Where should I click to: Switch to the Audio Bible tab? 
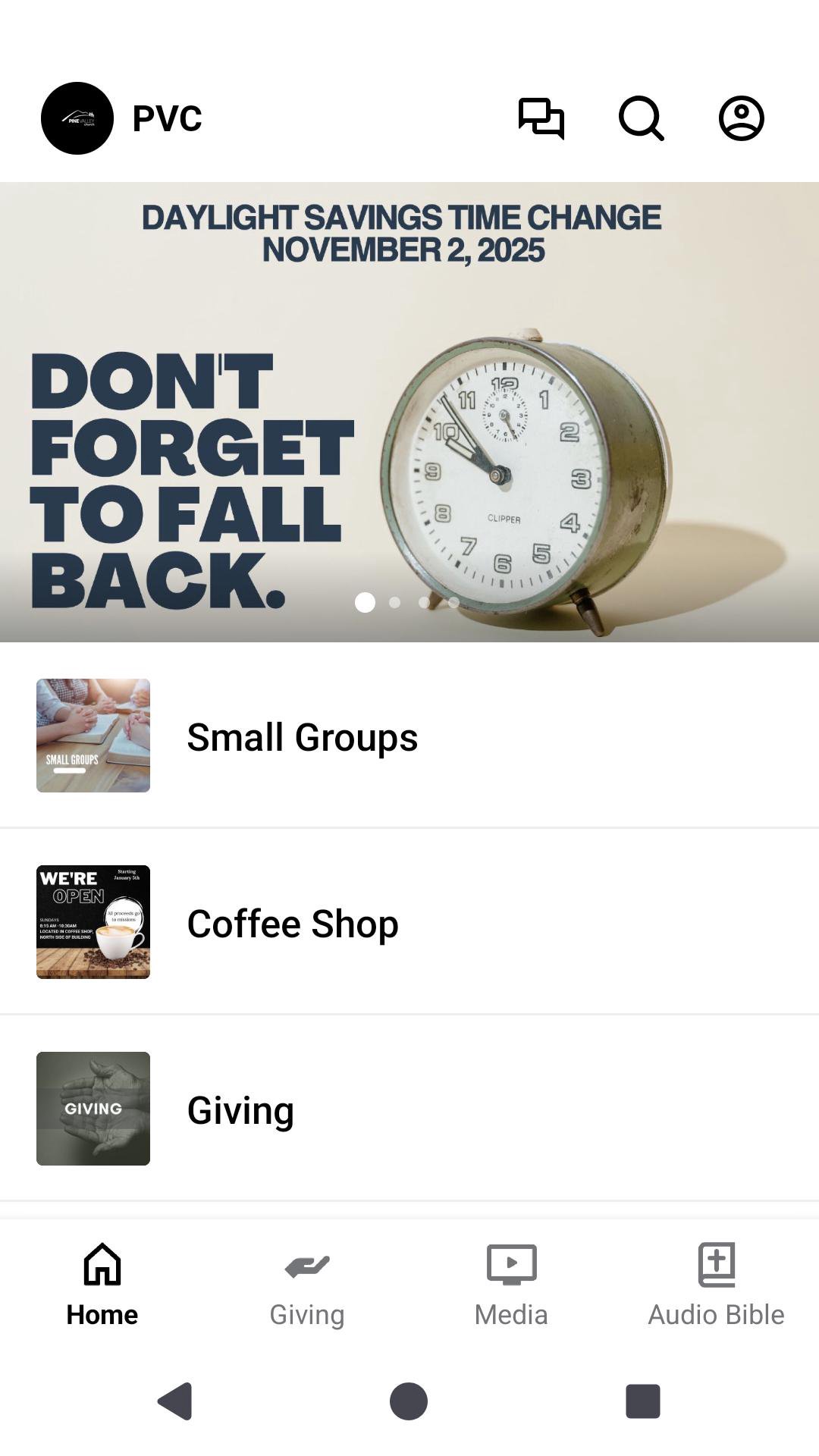(x=716, y=1283)
